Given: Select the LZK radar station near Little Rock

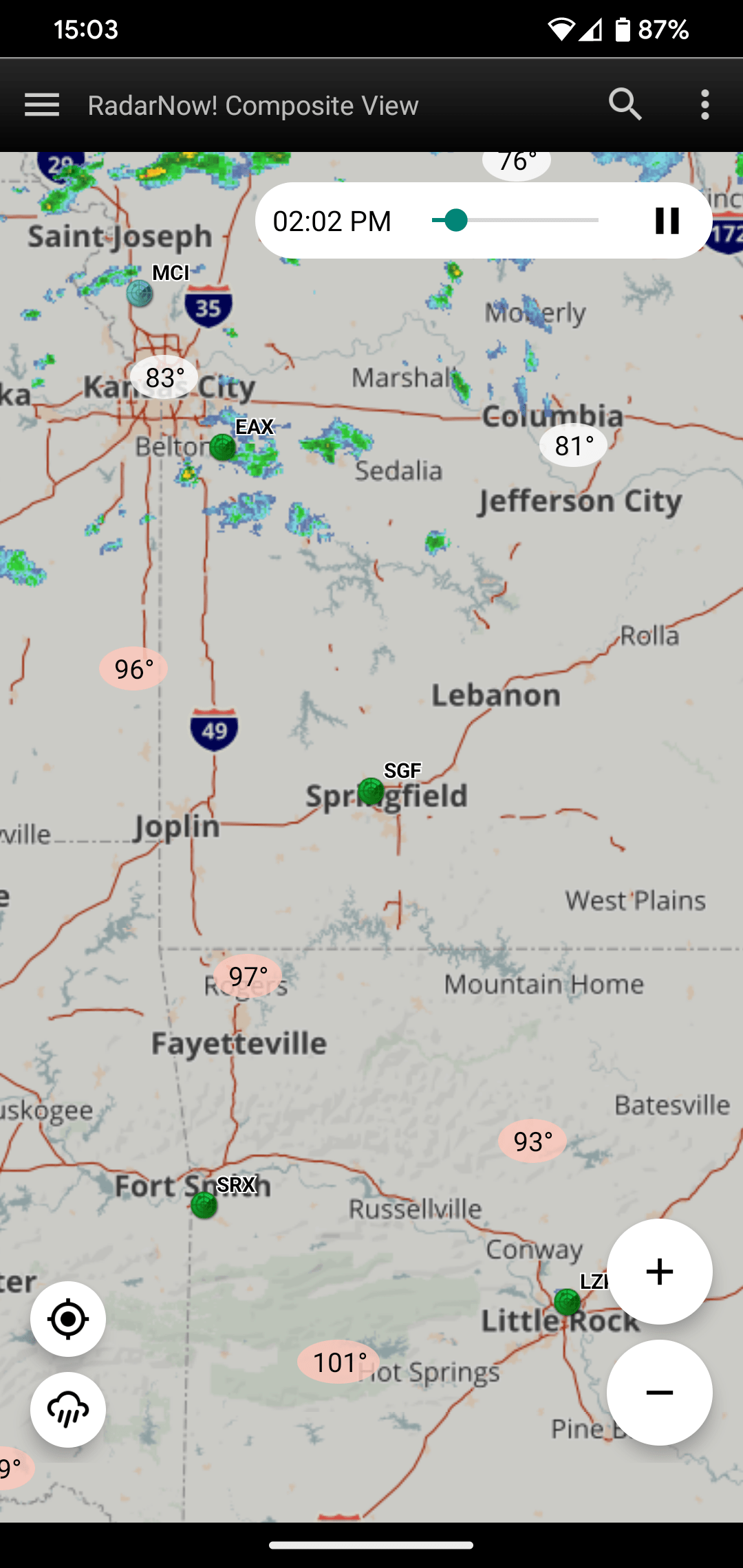Looking at the screenshot, I should point(568,1302).
